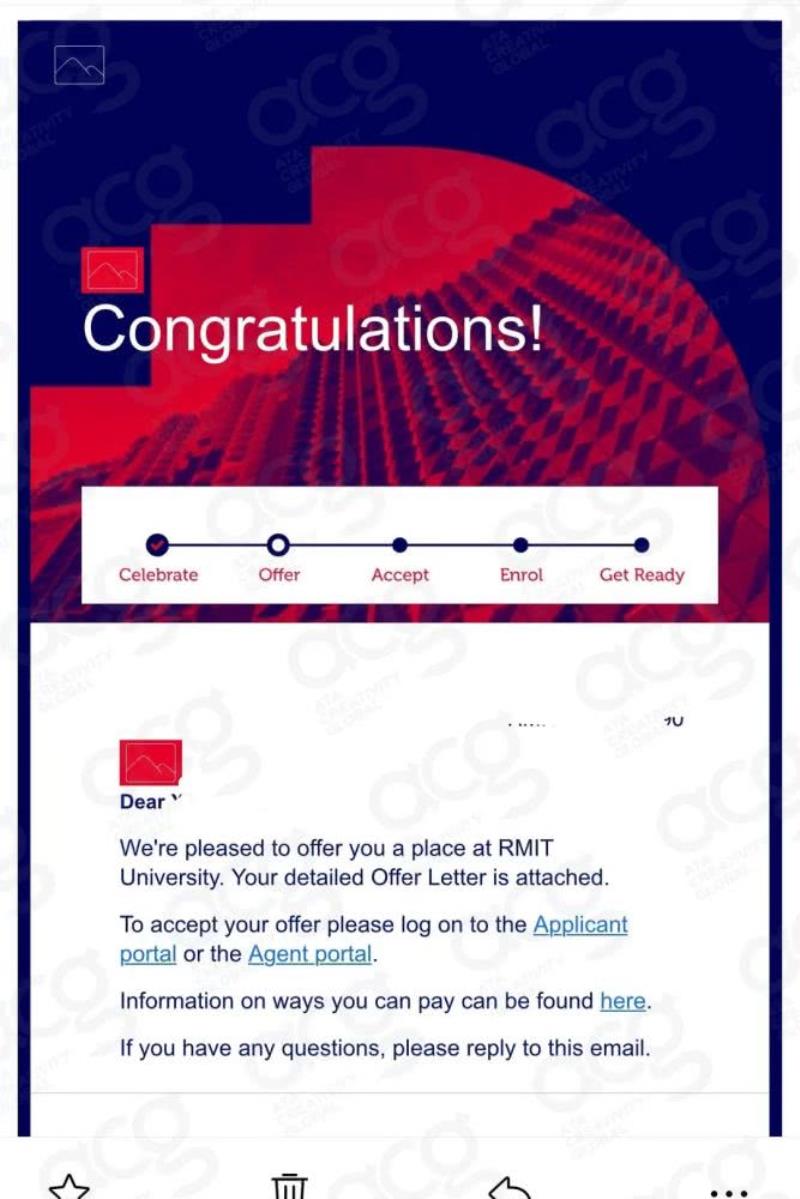Open the Agent portal link
This screenshot has width=800, height=1199.
(310, 954)
